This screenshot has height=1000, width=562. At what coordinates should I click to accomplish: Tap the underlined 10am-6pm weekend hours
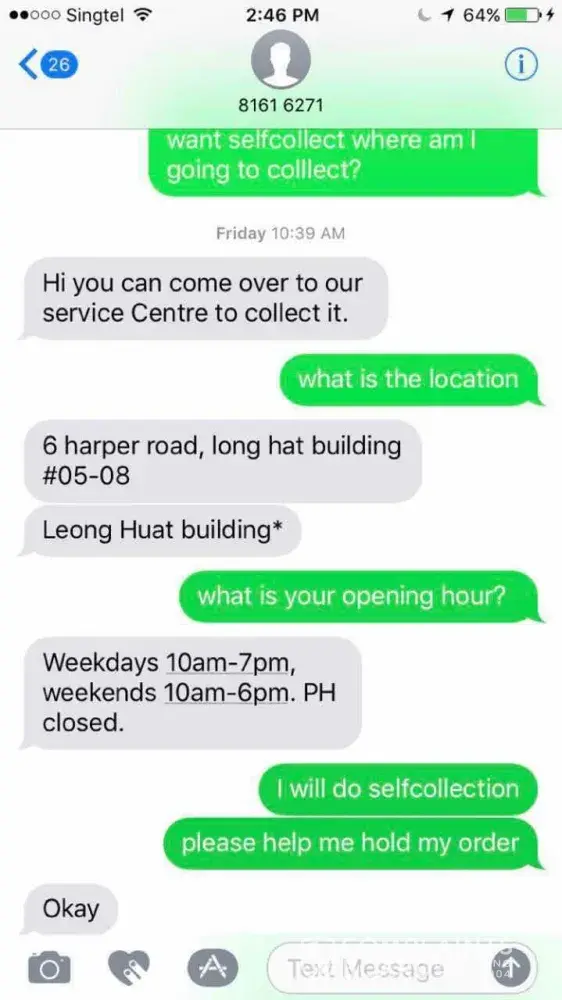228,693
